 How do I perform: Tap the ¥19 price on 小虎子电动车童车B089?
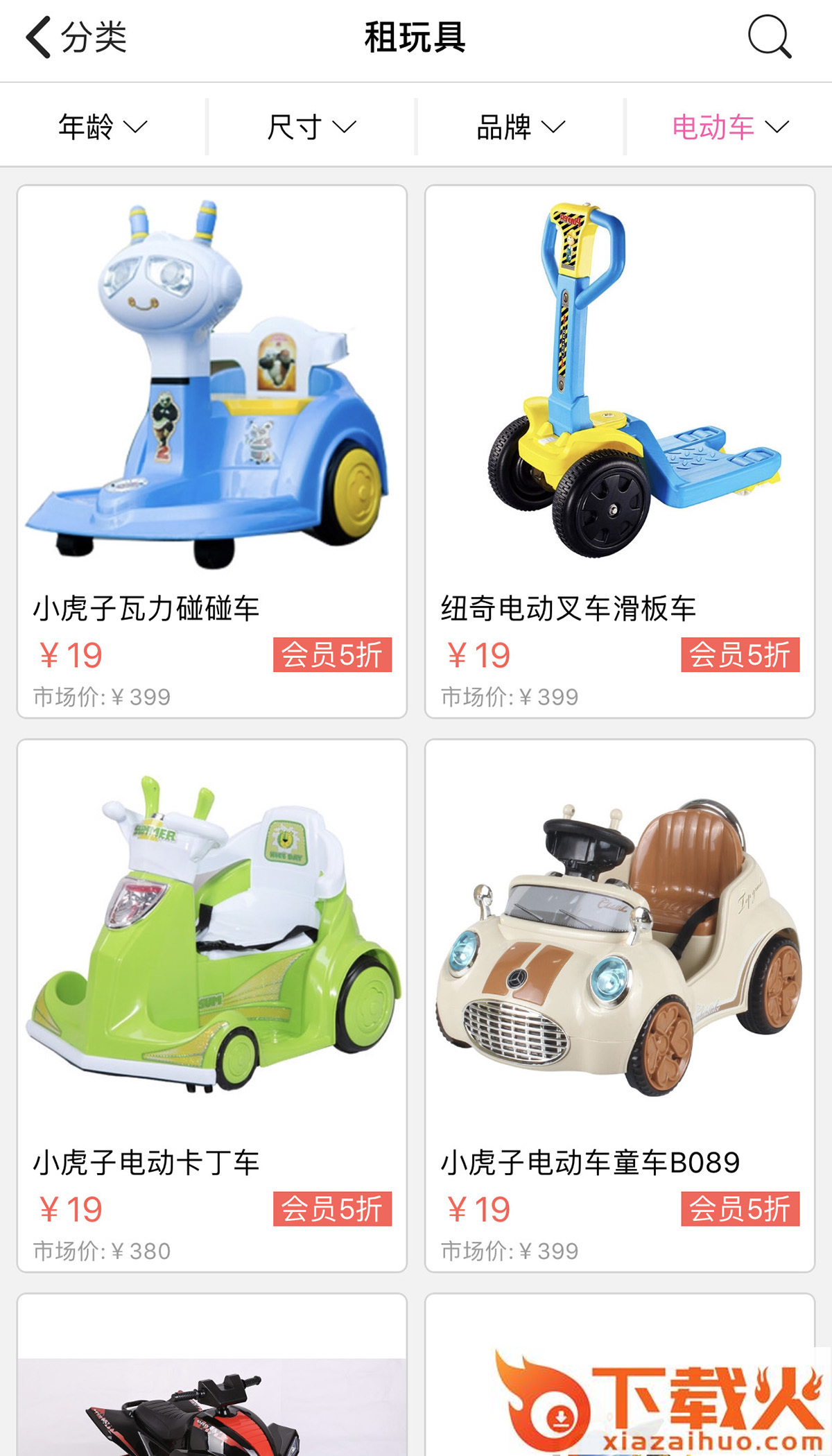(480, 1209)
